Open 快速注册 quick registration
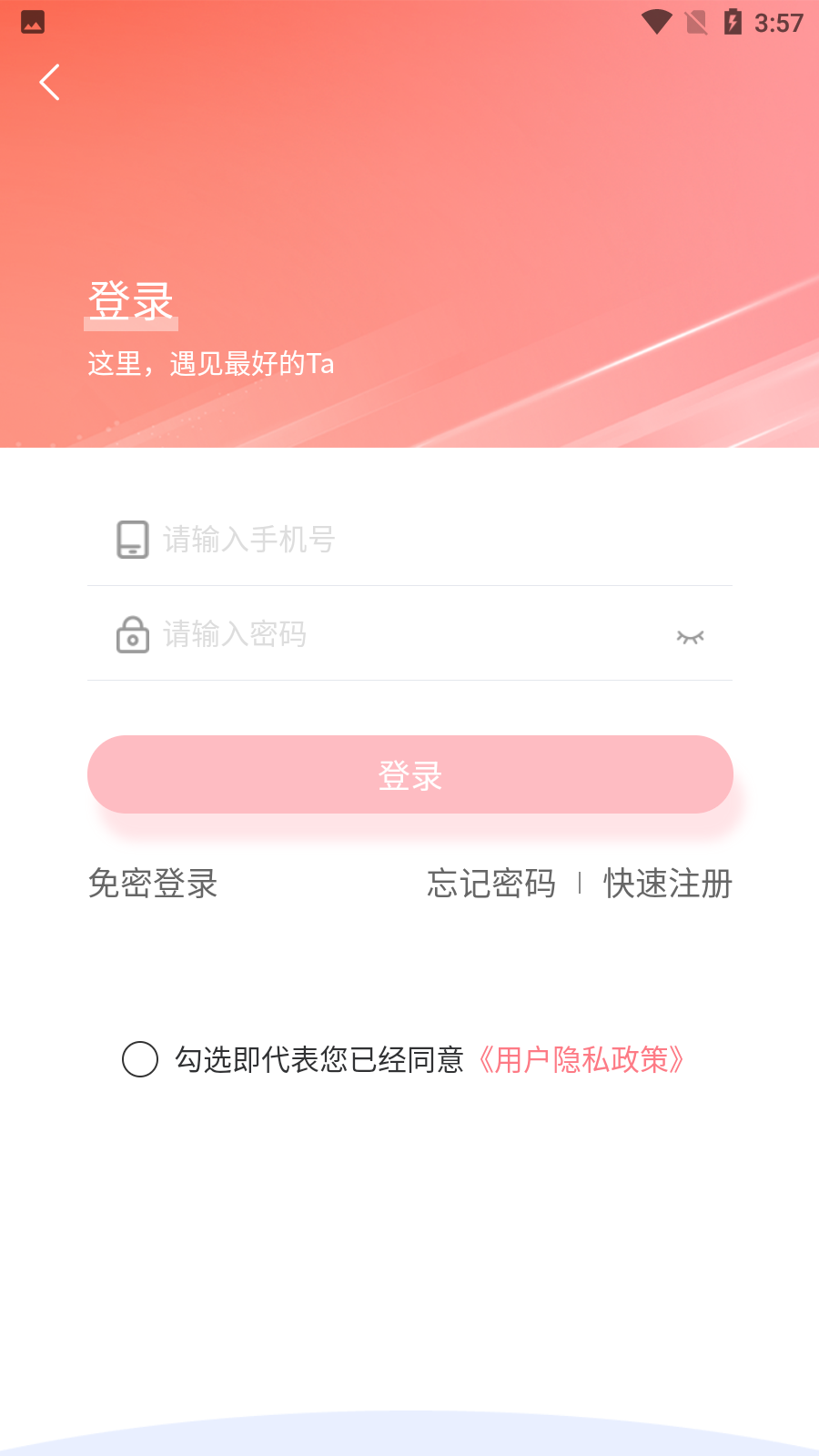The image size is (819, 1456). pos(668,884)
